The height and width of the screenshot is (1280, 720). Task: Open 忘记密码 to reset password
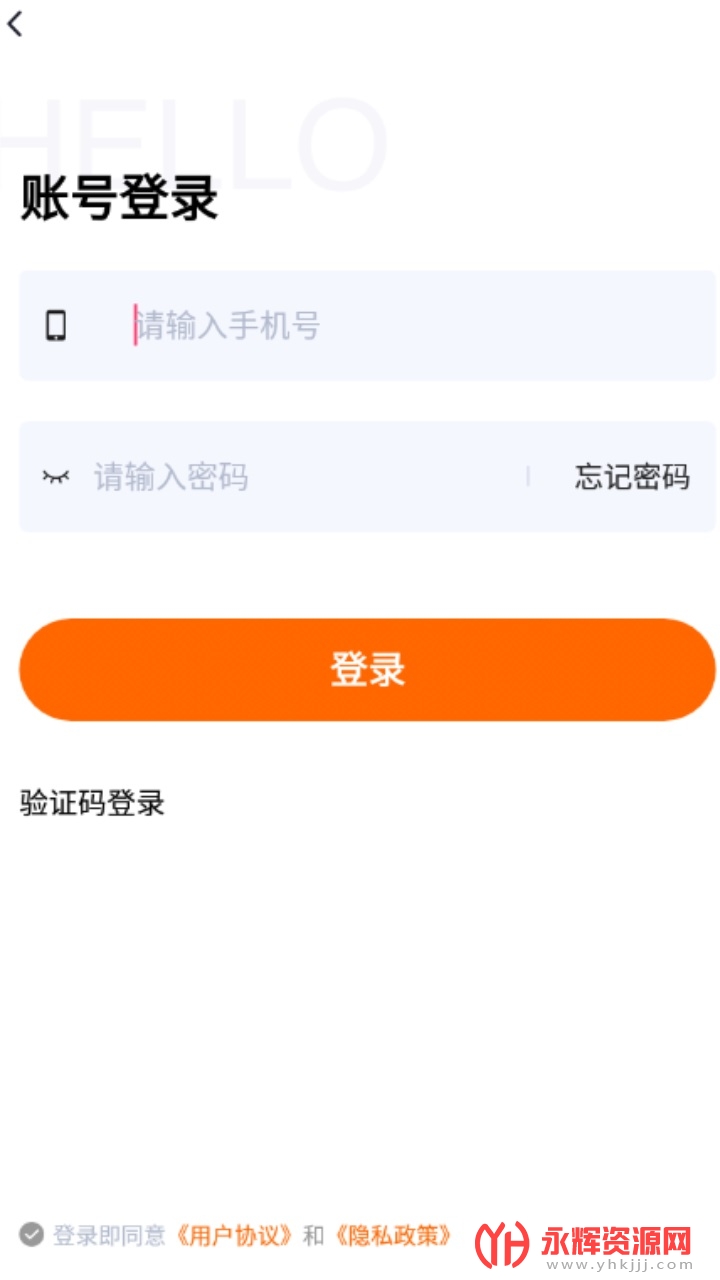pyautogui.click(x=632, y=477)
